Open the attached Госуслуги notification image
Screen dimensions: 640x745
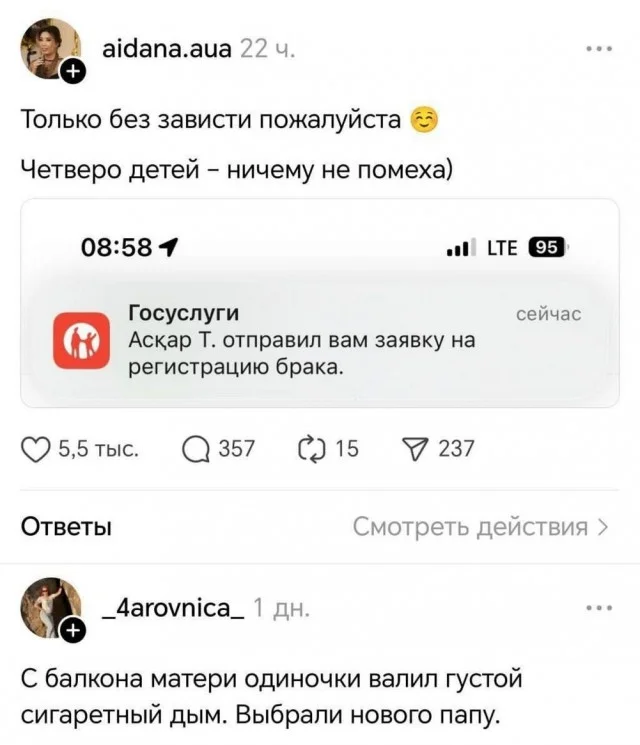point(320,303)
